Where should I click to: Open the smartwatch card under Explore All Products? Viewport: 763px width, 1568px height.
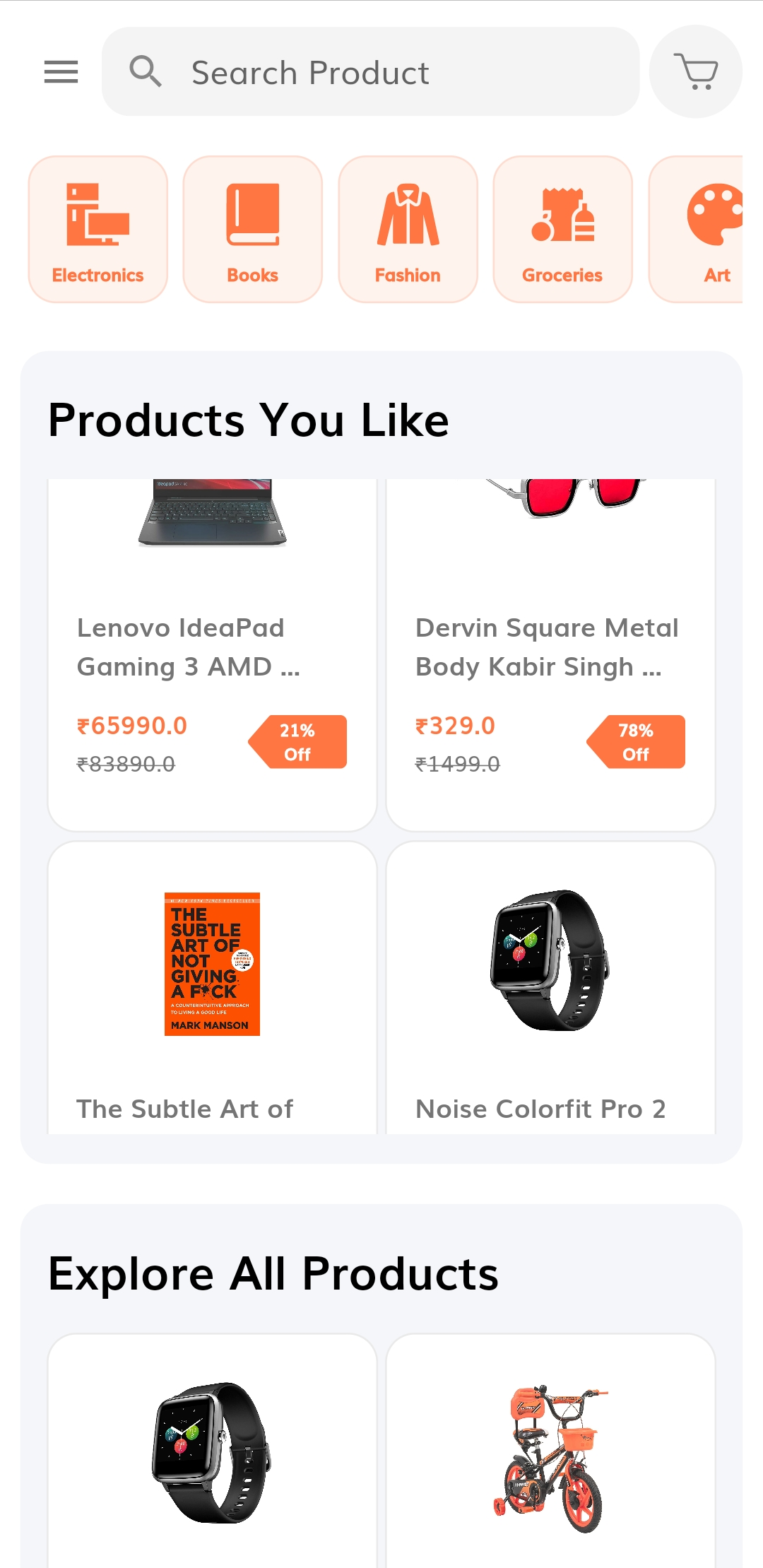point(212,1451)
